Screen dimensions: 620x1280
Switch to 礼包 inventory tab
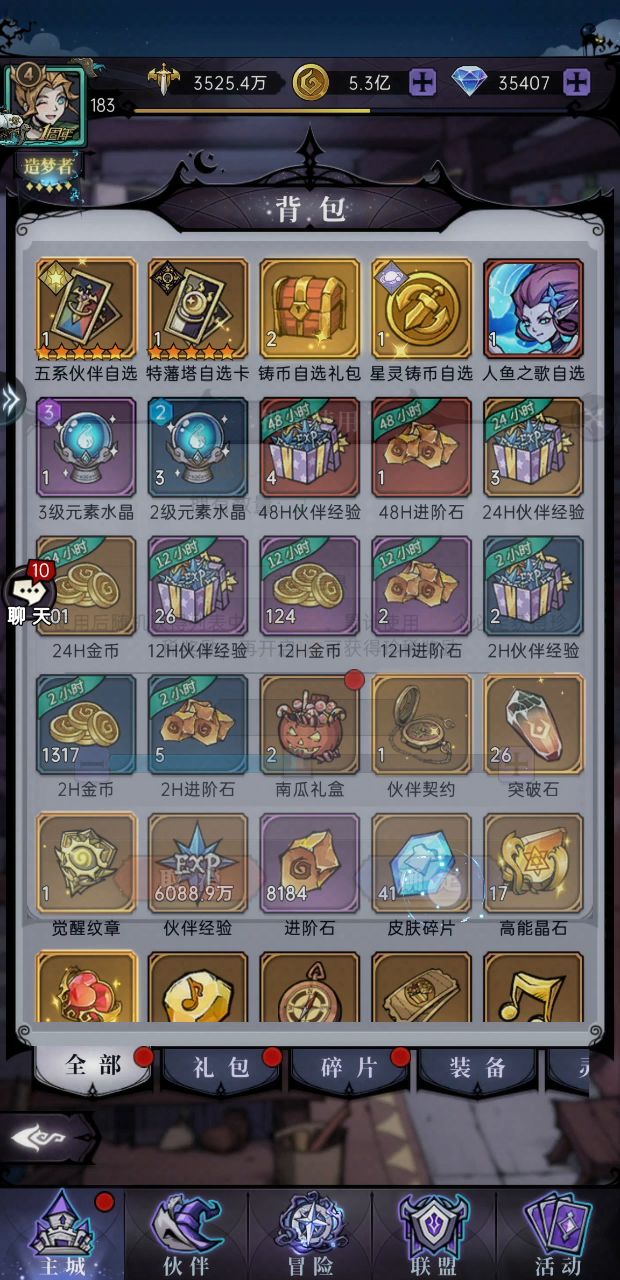[221, 1068]
